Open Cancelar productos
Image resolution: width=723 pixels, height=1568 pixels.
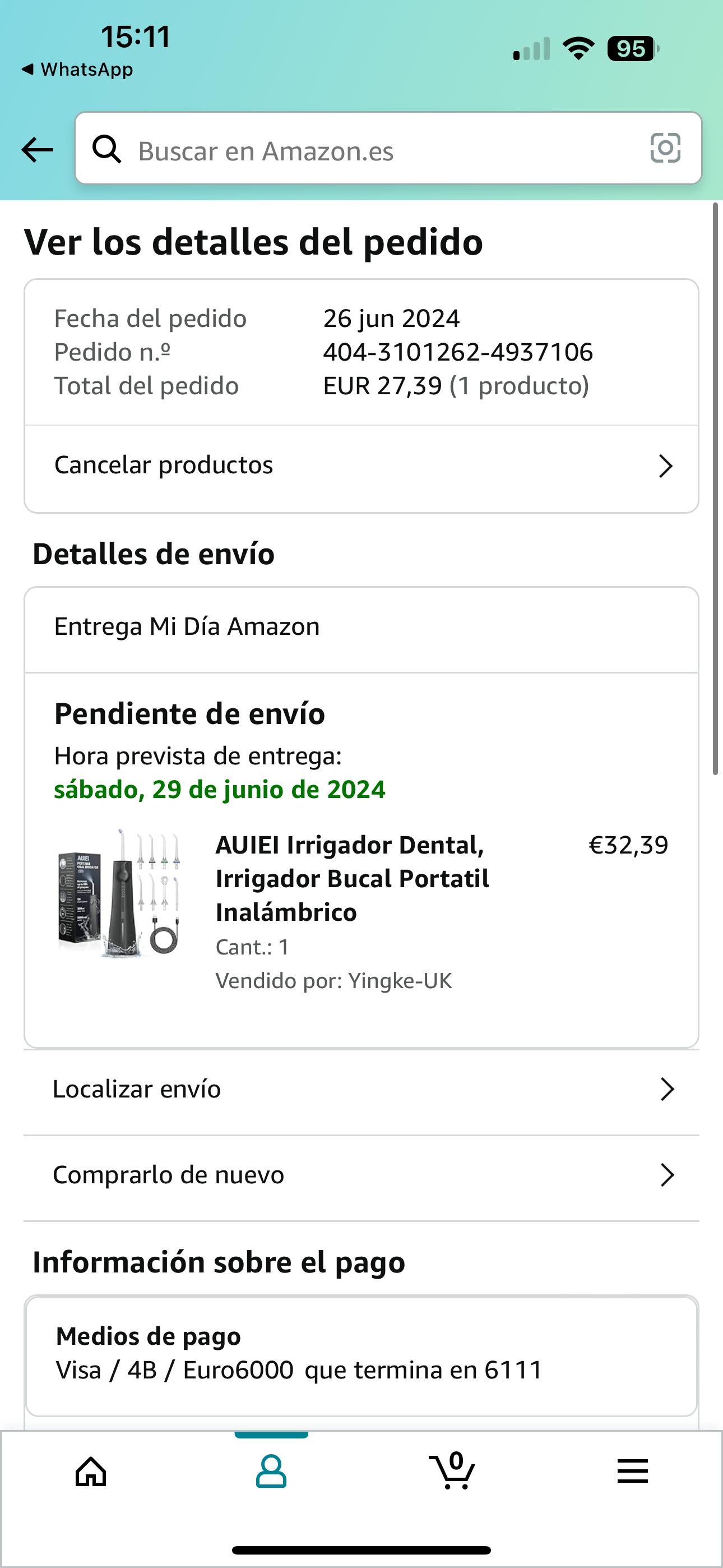point(361,466)
